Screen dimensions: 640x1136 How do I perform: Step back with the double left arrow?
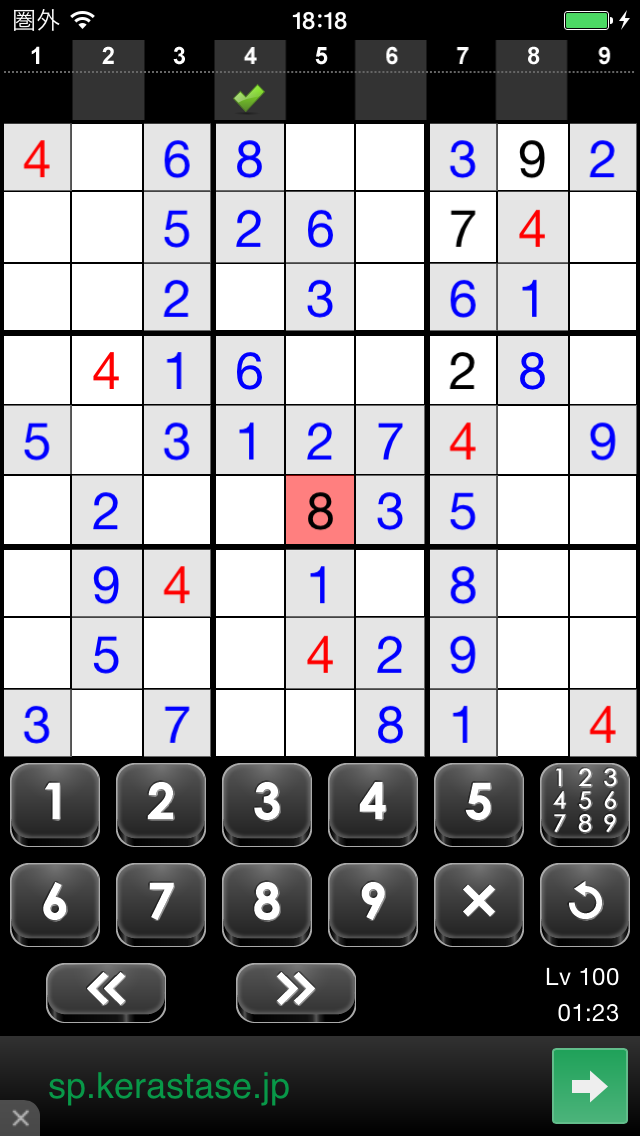pos(106,990)
